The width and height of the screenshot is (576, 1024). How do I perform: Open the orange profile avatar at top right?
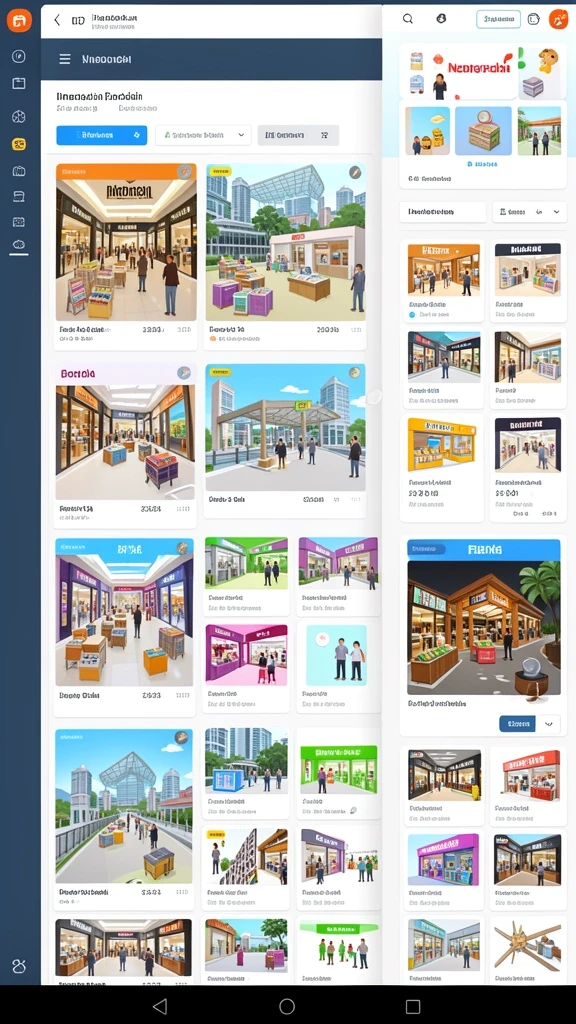[x=558, y=19]
